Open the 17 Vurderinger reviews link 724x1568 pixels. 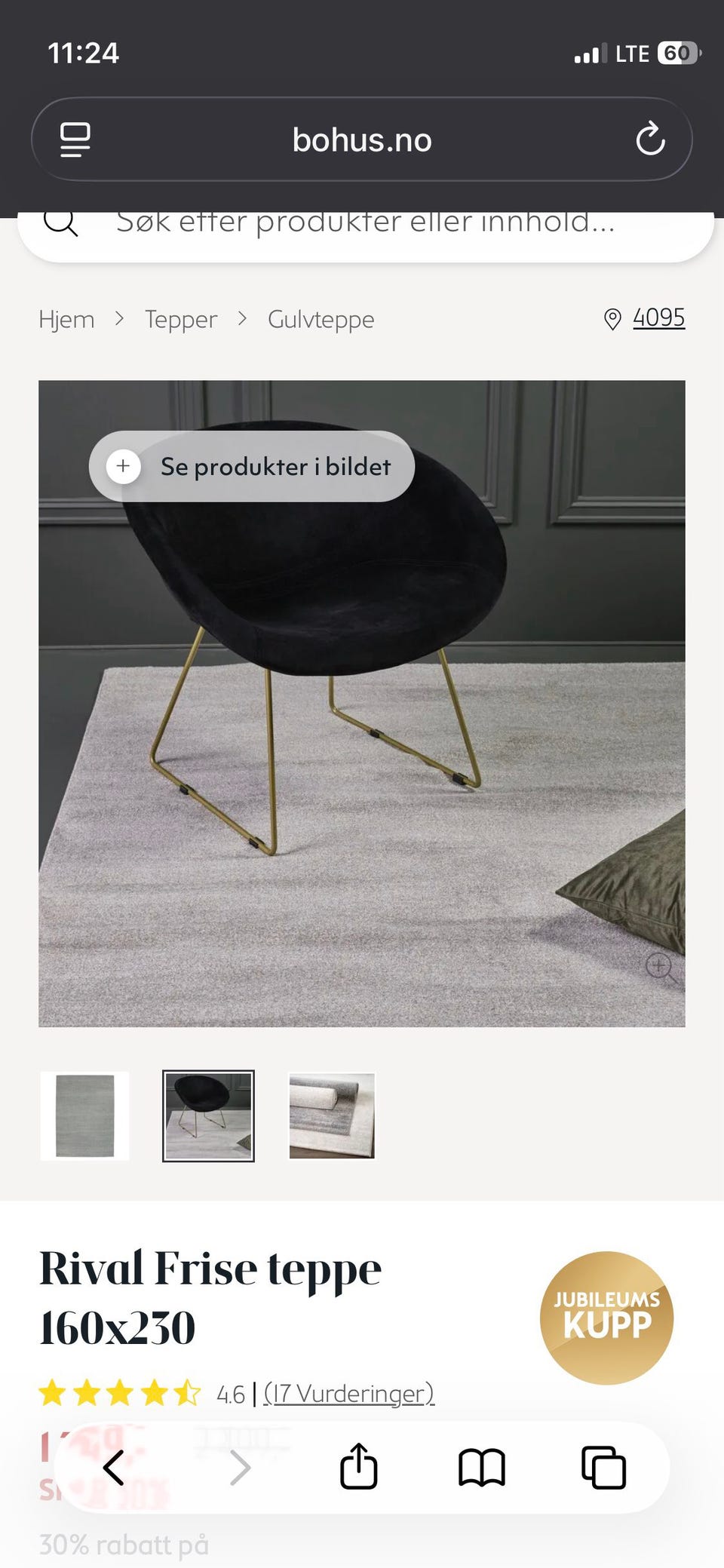348,1393
